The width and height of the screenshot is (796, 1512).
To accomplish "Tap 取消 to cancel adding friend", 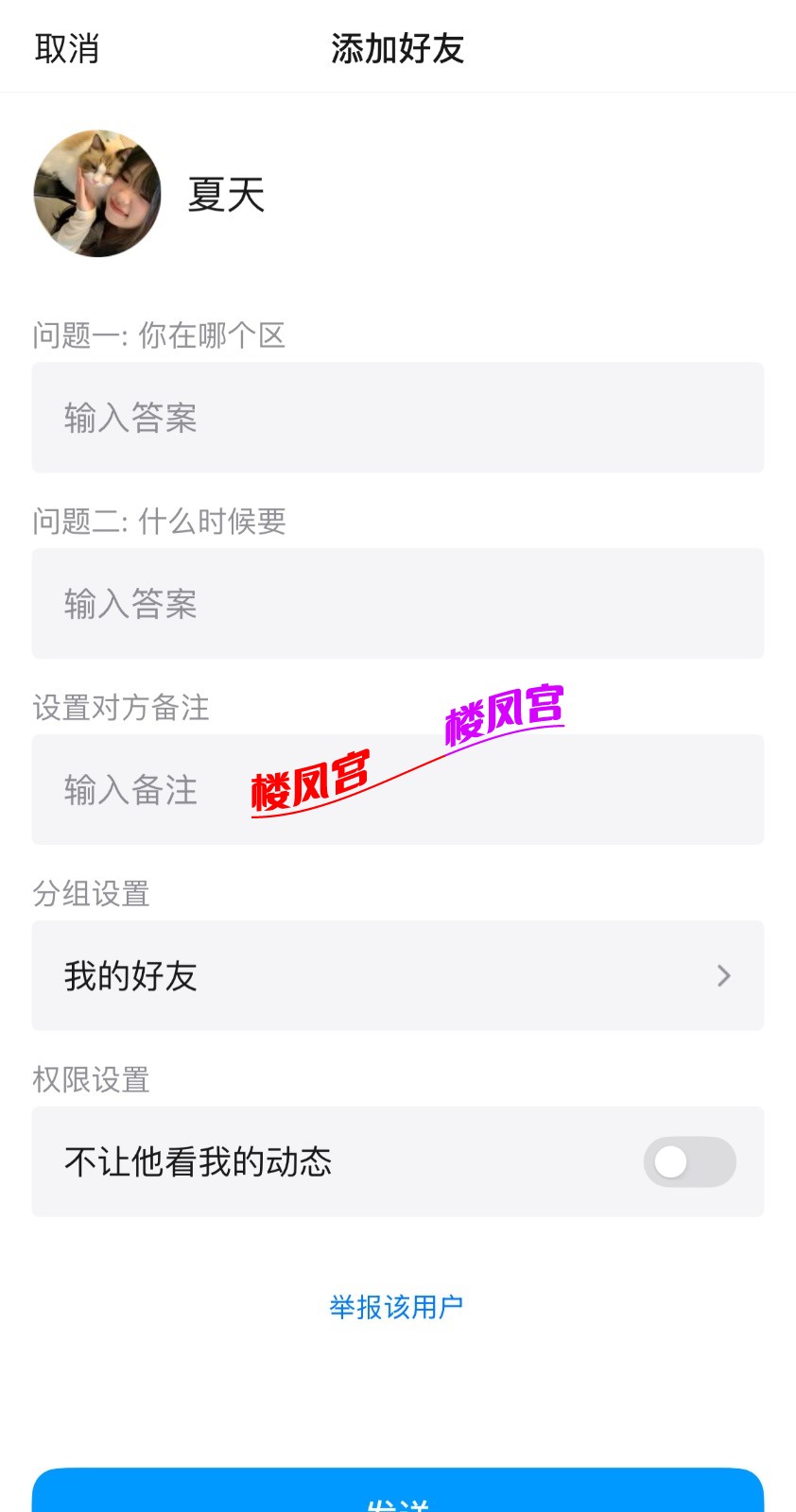I will coord(66,48).
